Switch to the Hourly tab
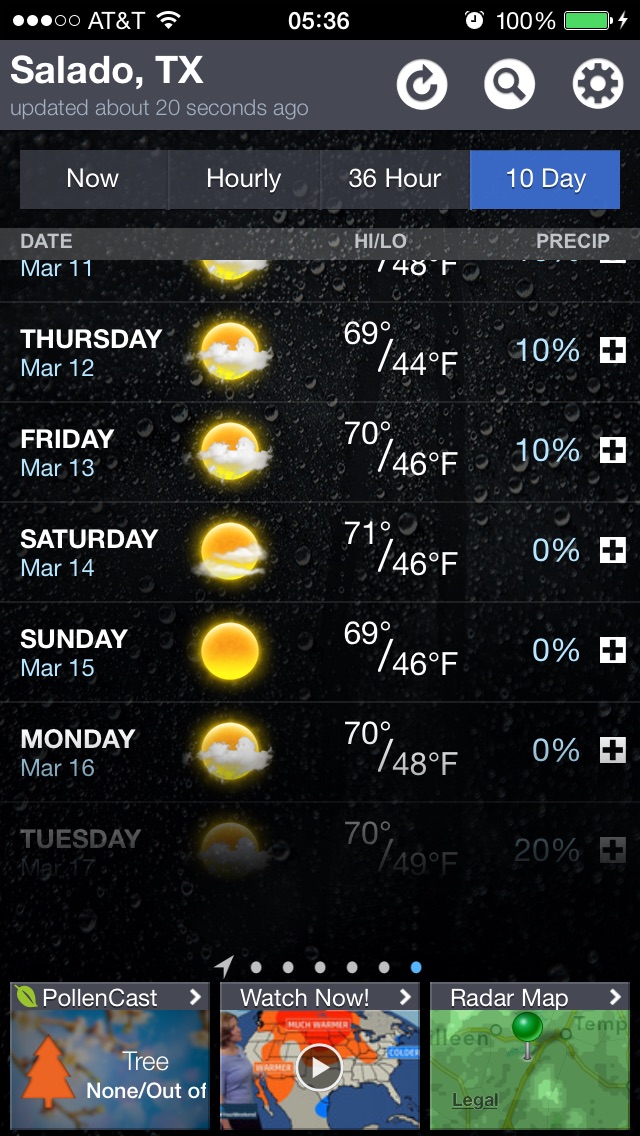This screenshot has width=640, height=1136. pos(243,179)
